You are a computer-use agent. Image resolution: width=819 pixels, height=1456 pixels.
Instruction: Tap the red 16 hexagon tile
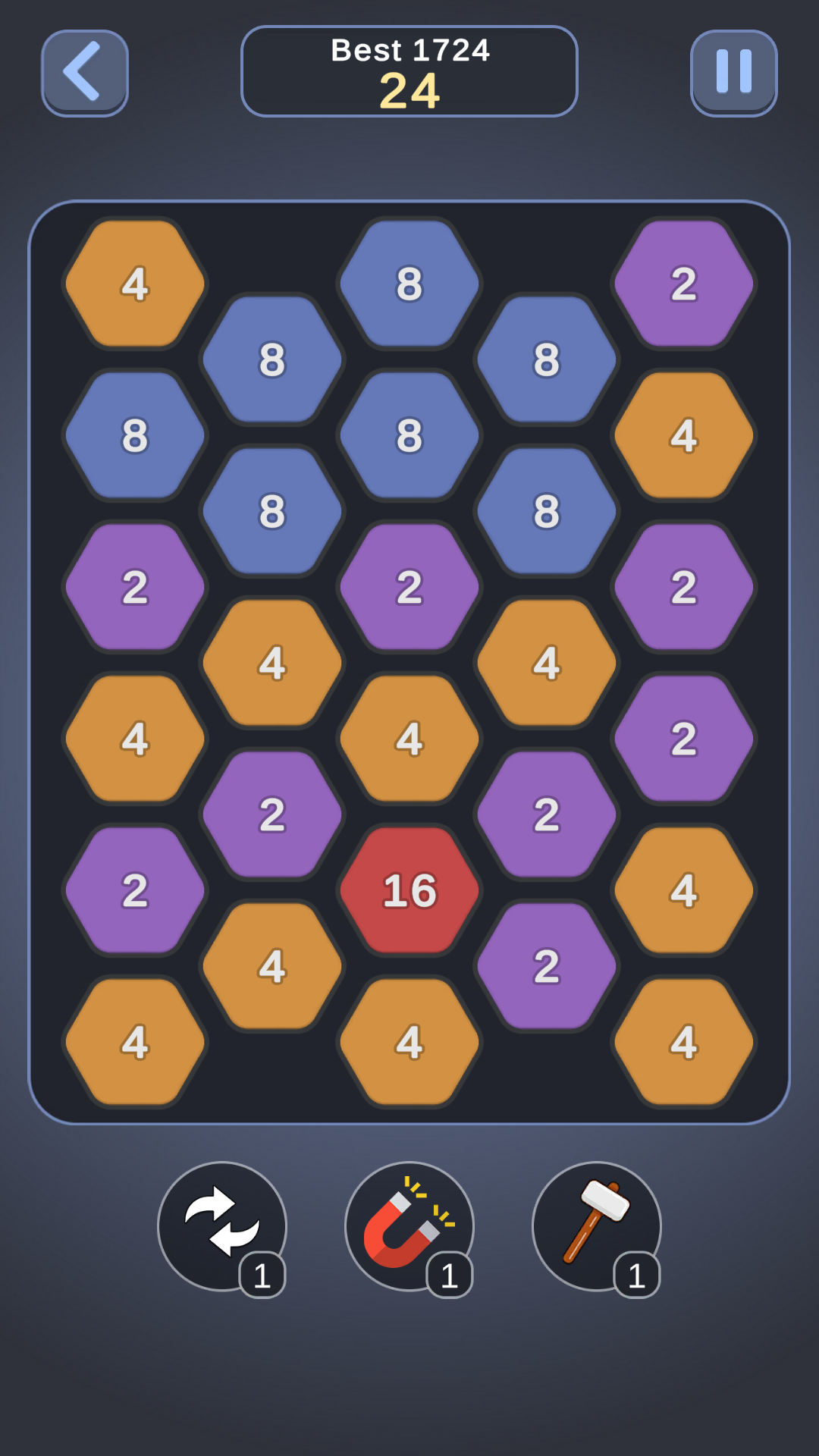pos(409,890)
